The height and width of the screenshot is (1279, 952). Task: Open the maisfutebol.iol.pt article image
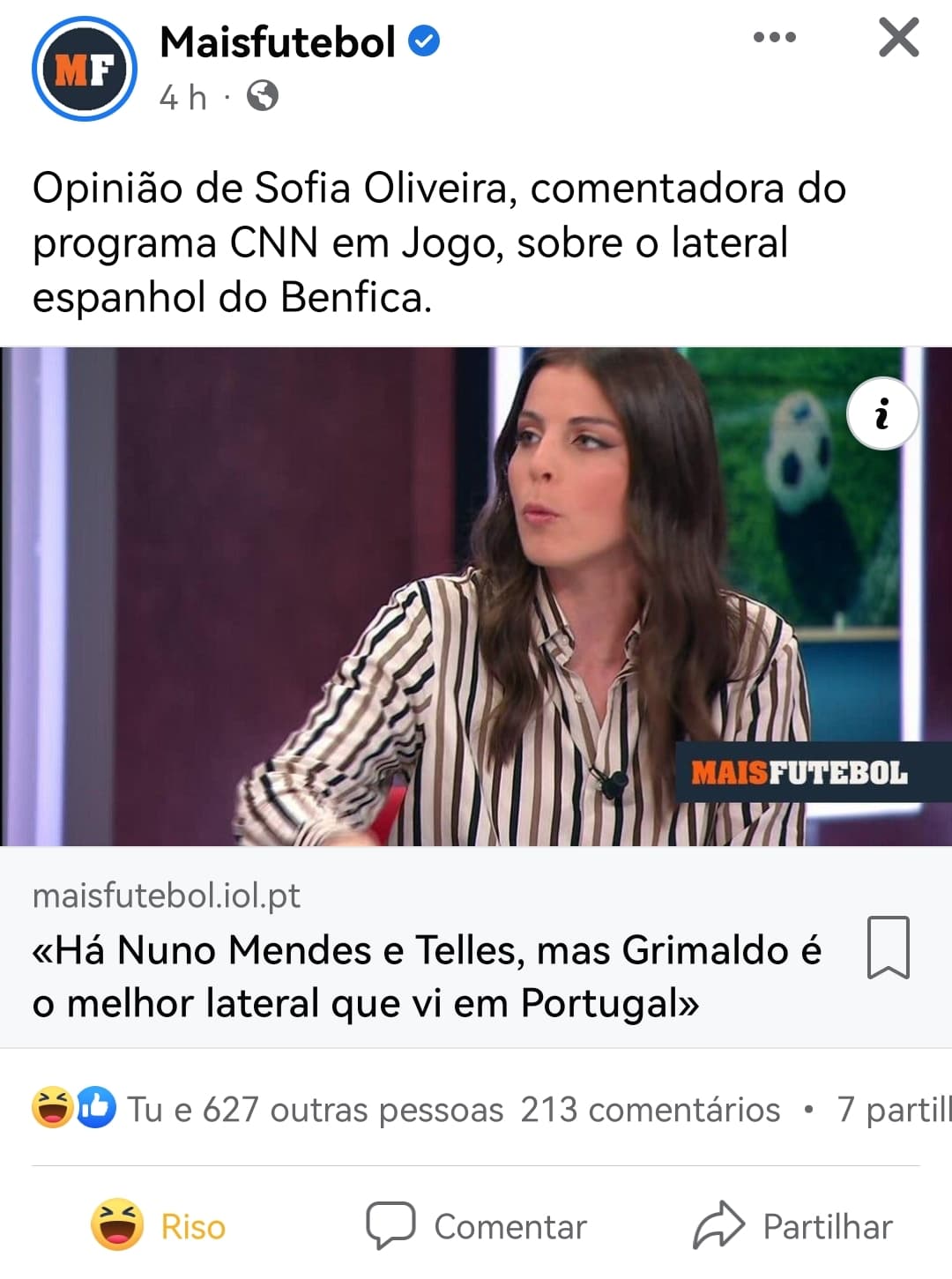click(476, 597)
